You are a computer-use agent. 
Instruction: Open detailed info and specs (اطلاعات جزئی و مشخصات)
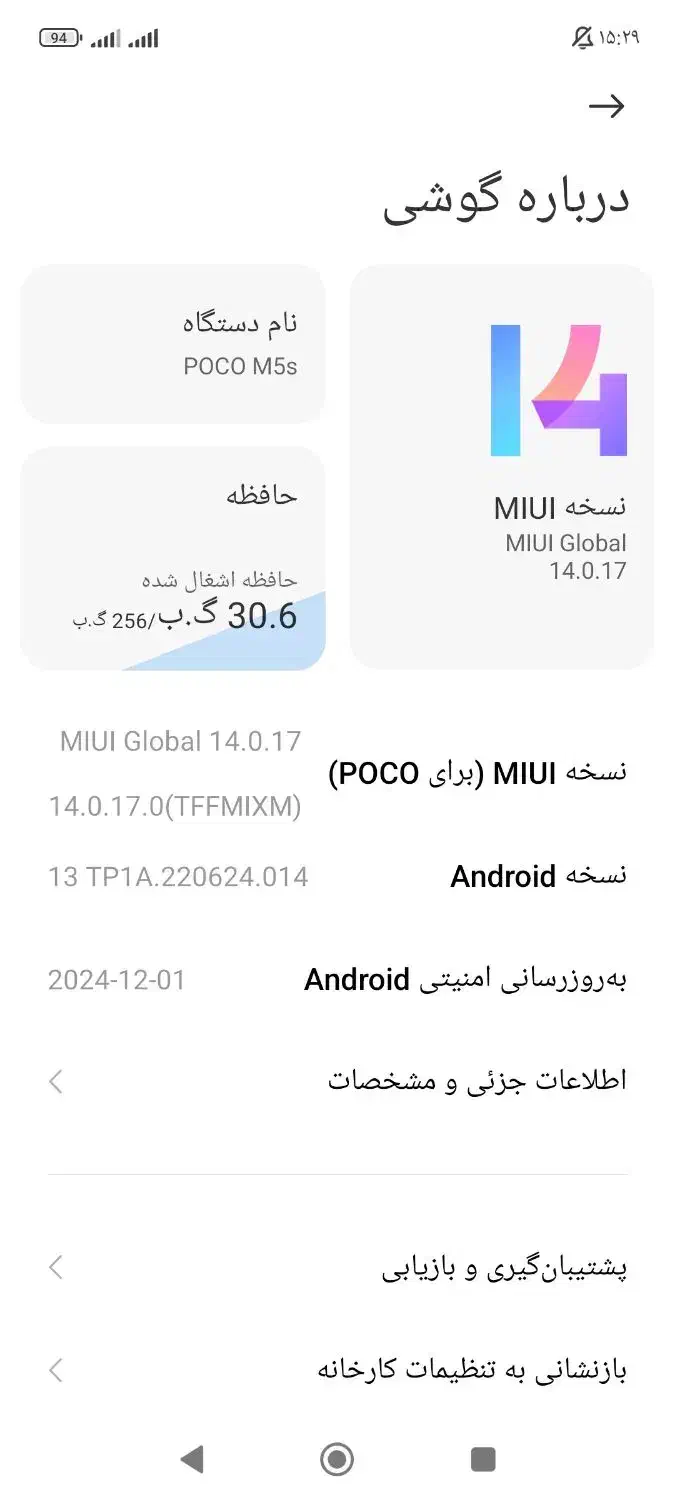click(337, 1080)
